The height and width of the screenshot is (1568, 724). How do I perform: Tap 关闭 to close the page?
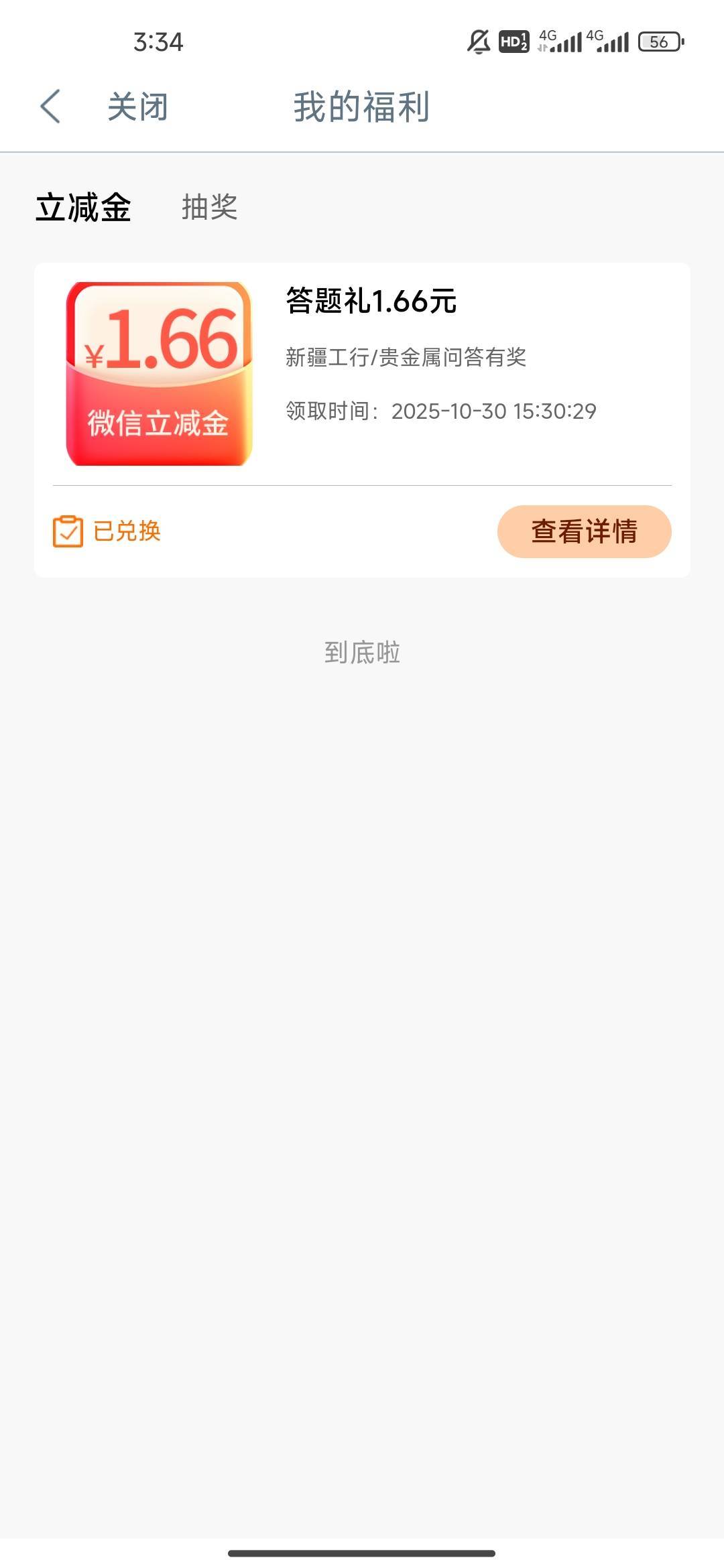pos(137,107)
